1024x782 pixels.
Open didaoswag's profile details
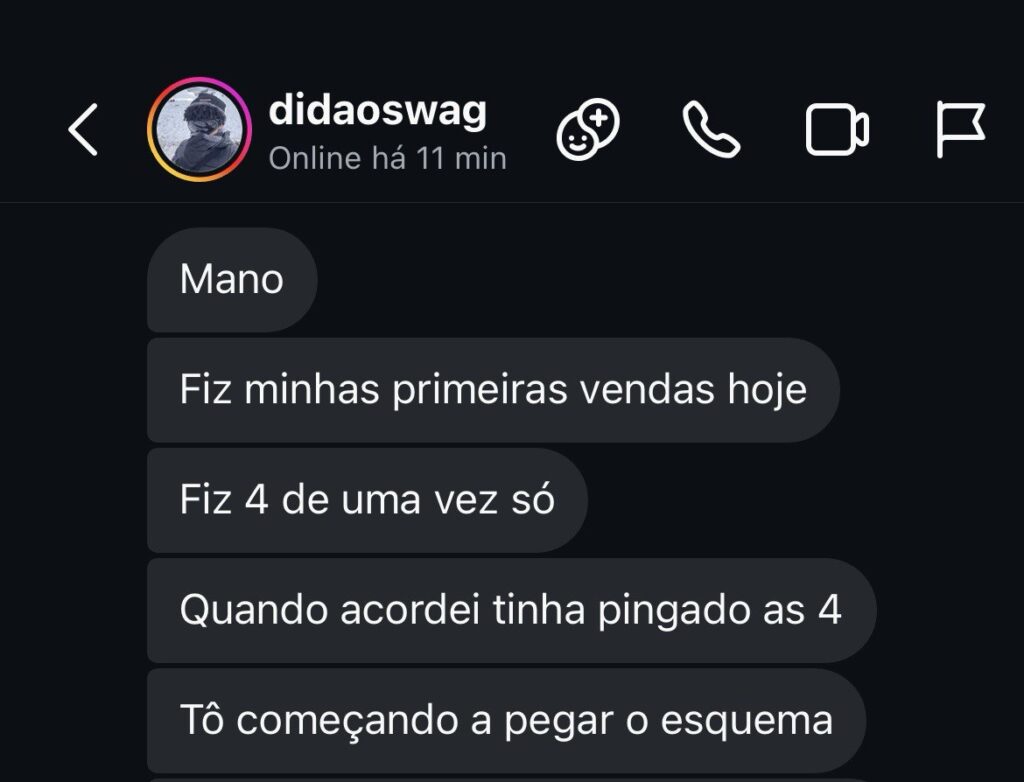tap(378, 112)
